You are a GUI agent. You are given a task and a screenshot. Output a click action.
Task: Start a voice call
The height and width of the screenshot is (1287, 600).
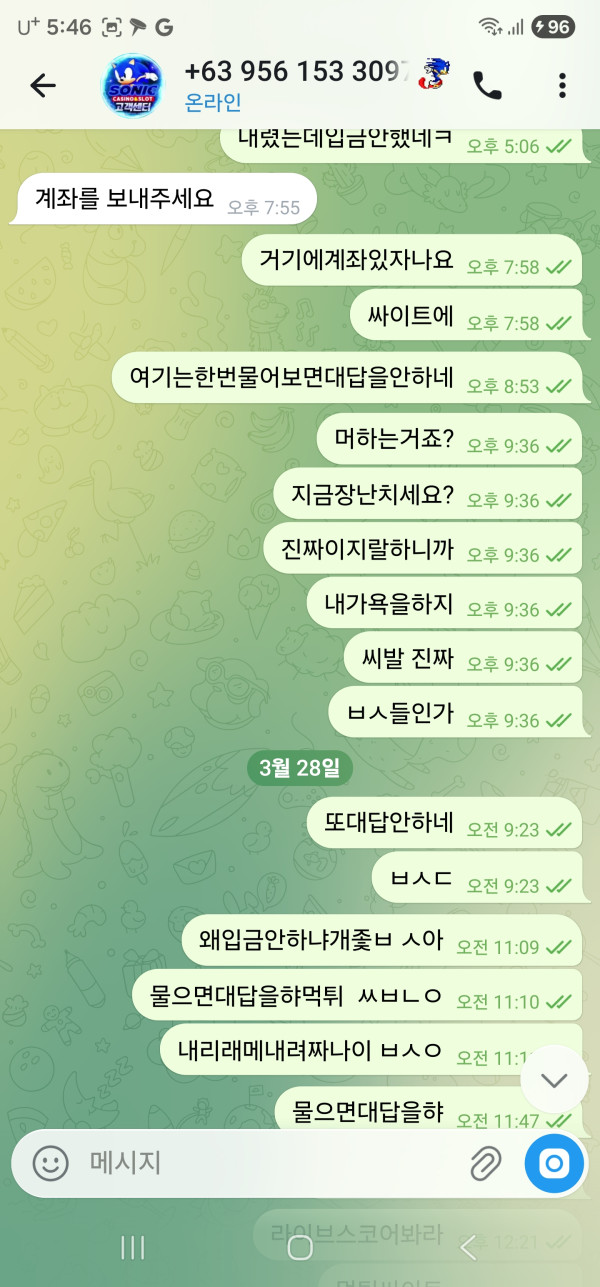[x=487, y=86]
